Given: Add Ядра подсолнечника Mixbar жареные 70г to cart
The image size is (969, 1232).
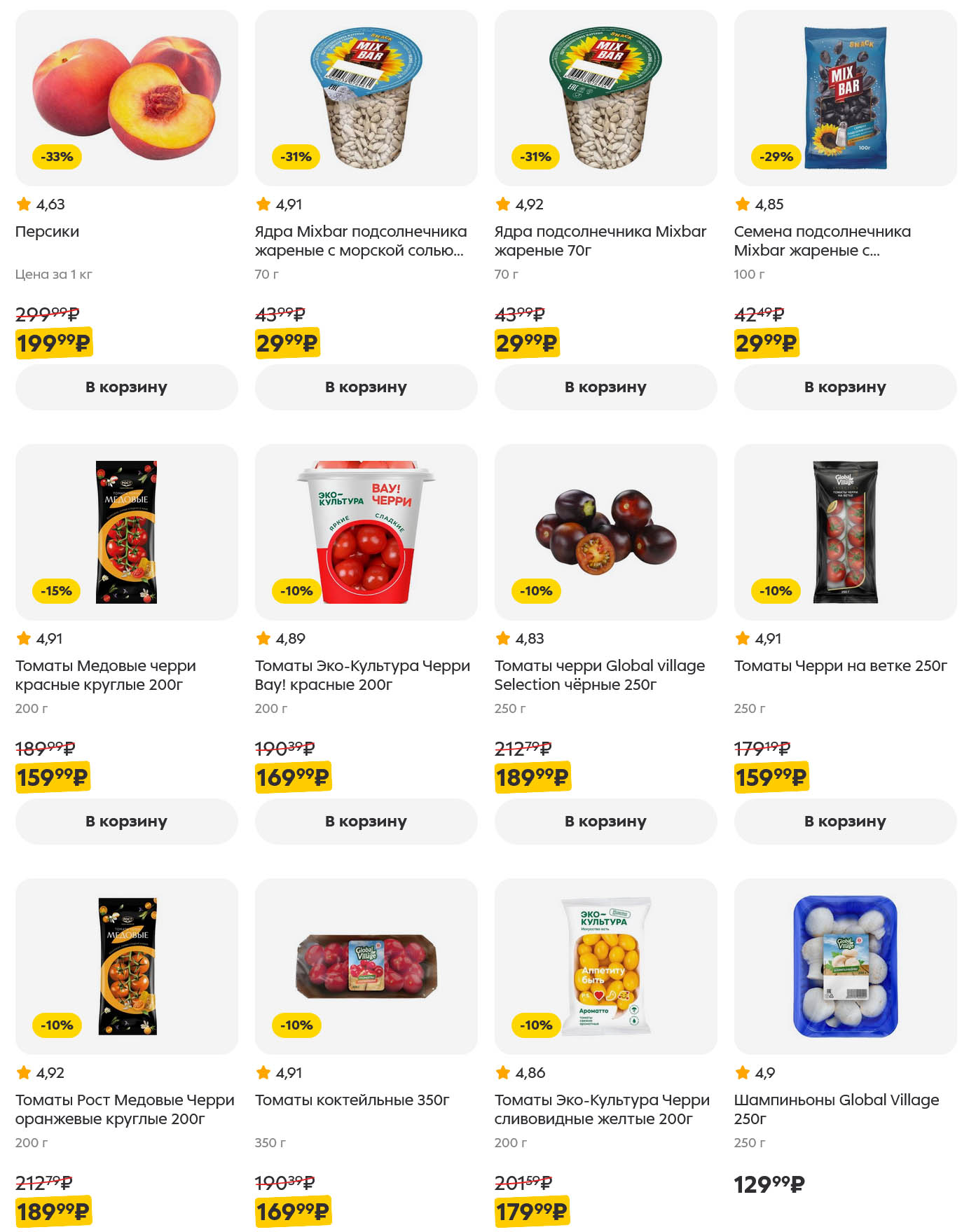Looking at the screenshot, I should click(x=605, y=387).
